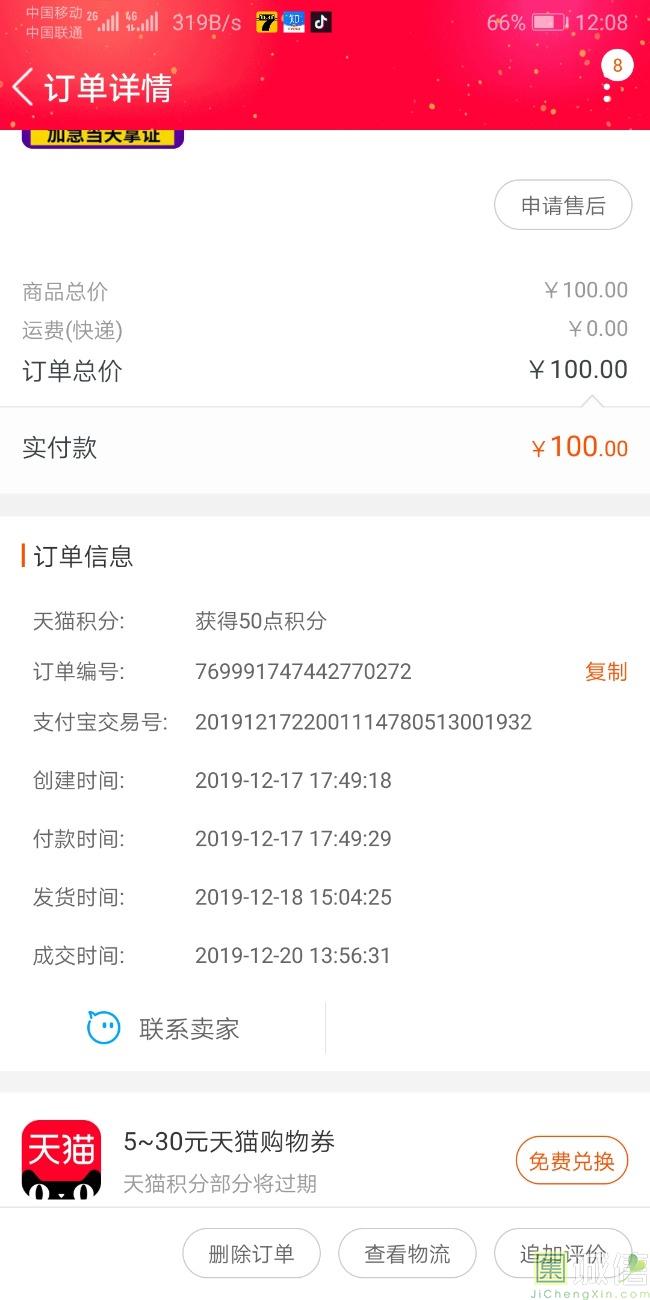The image size is (650, 1300).
Task: Redeem the coupon with 免费兑换
Action: coord(571,1161)
